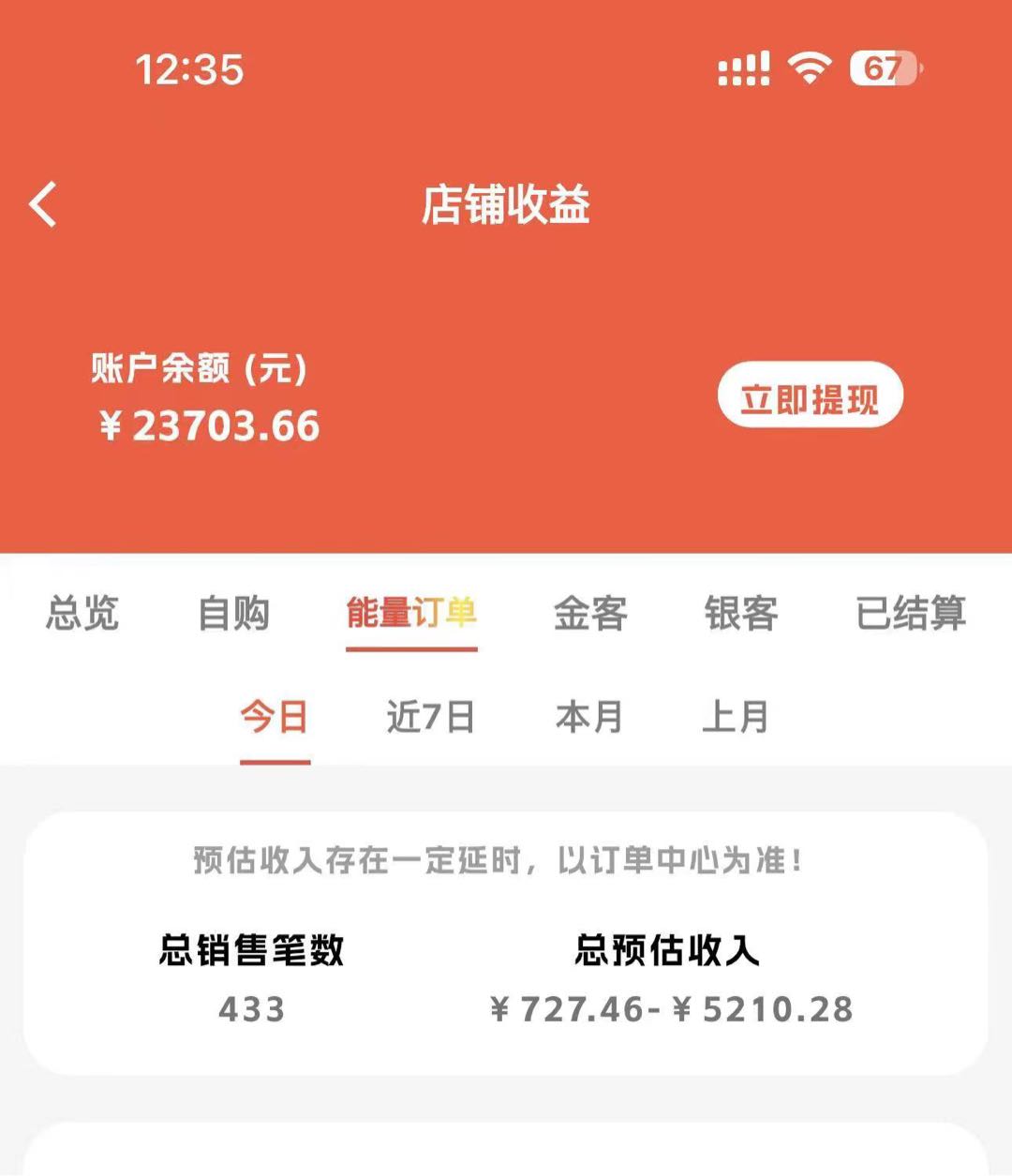Screen dimensions: 1012x1176
Task: Select the 能量订单 tab
Action: 411,614
